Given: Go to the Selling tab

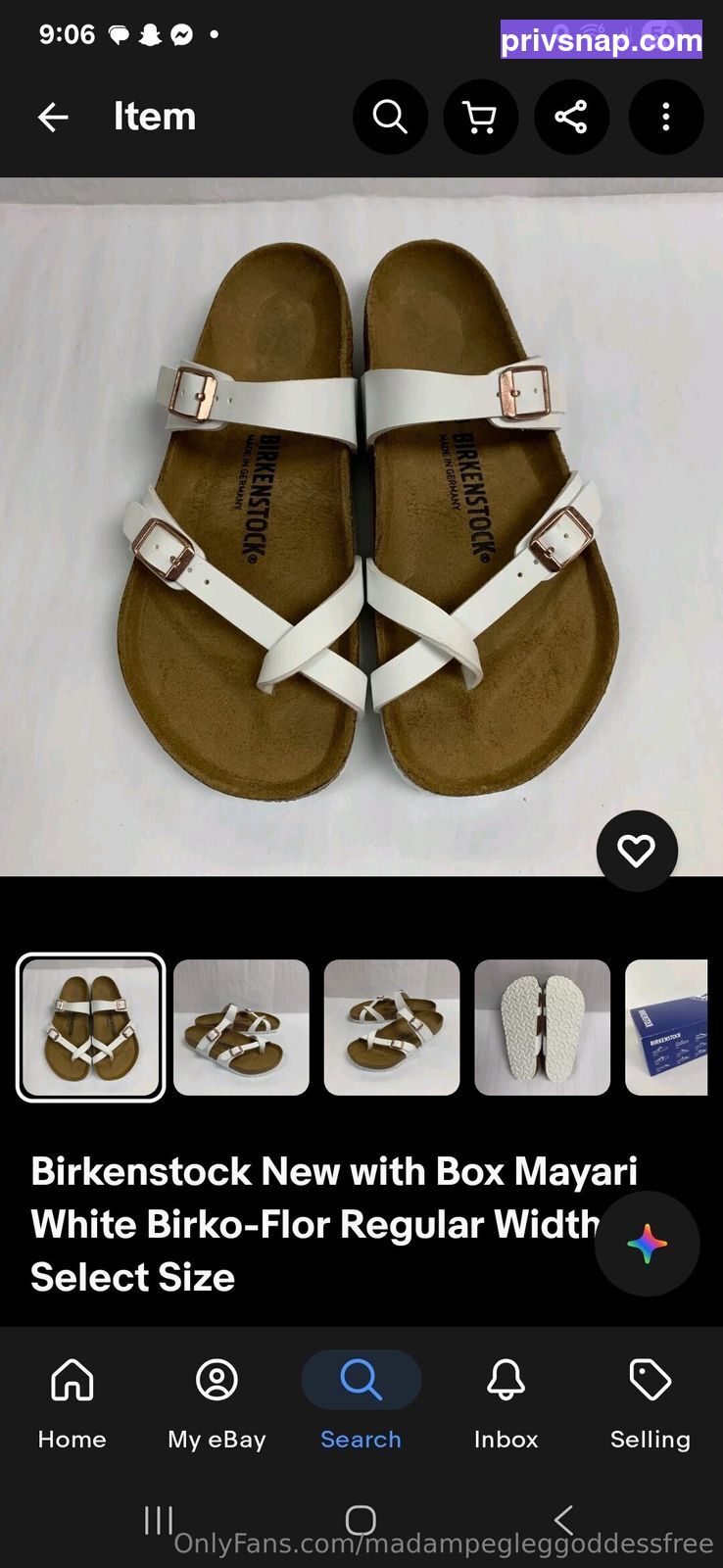Looking at the screenshot, I should click(651, 1403).
